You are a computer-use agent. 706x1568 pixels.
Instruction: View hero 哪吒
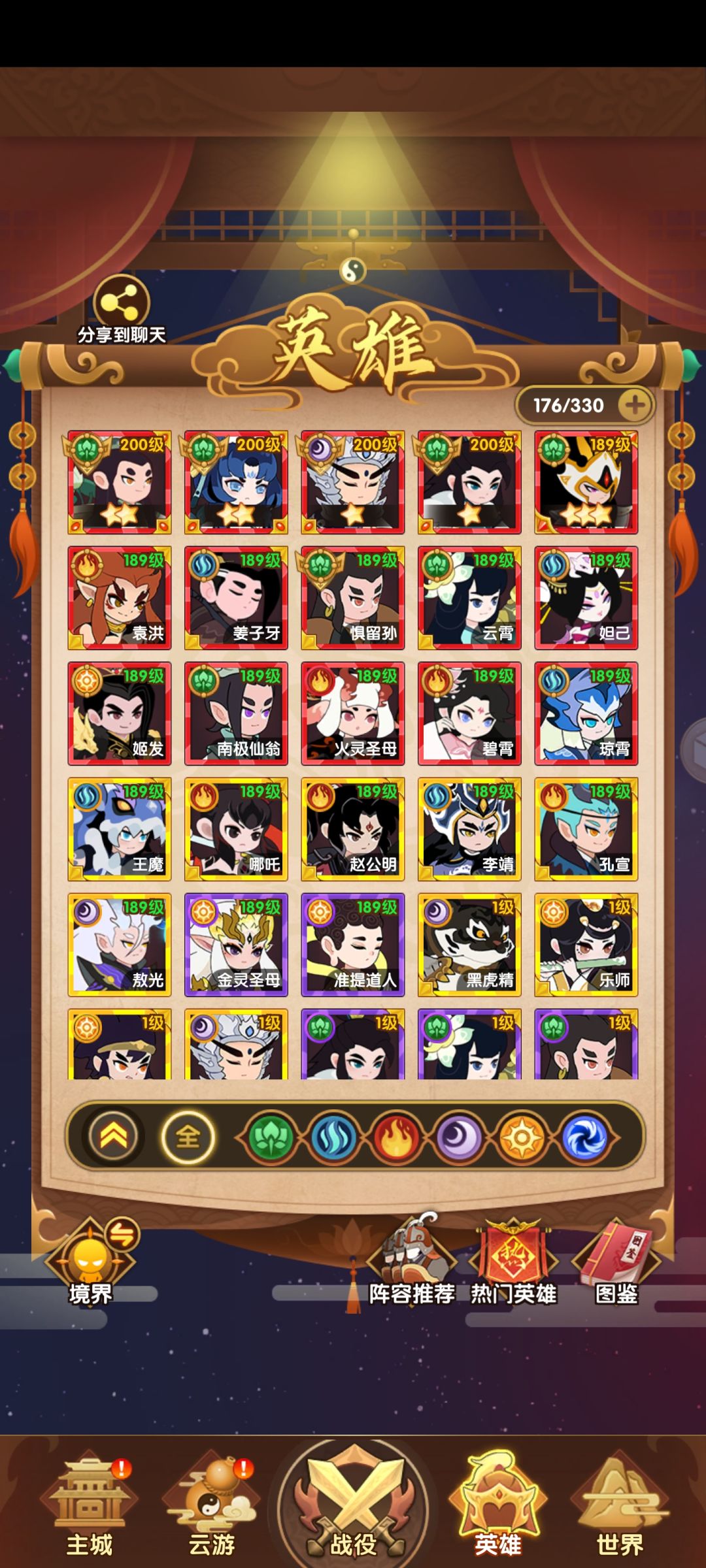pos(236,829)
